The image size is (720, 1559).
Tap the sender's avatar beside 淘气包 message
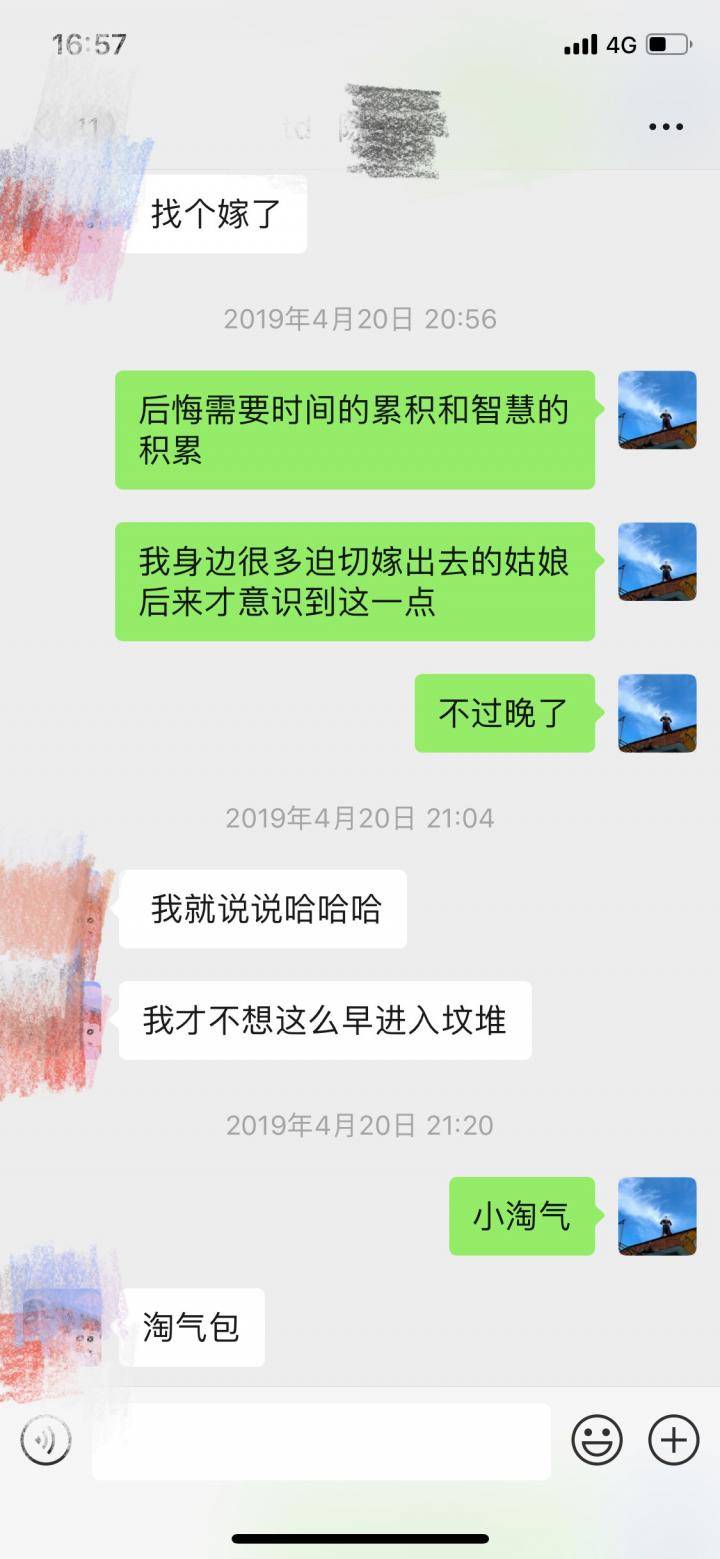click(x=60, y=1327)
